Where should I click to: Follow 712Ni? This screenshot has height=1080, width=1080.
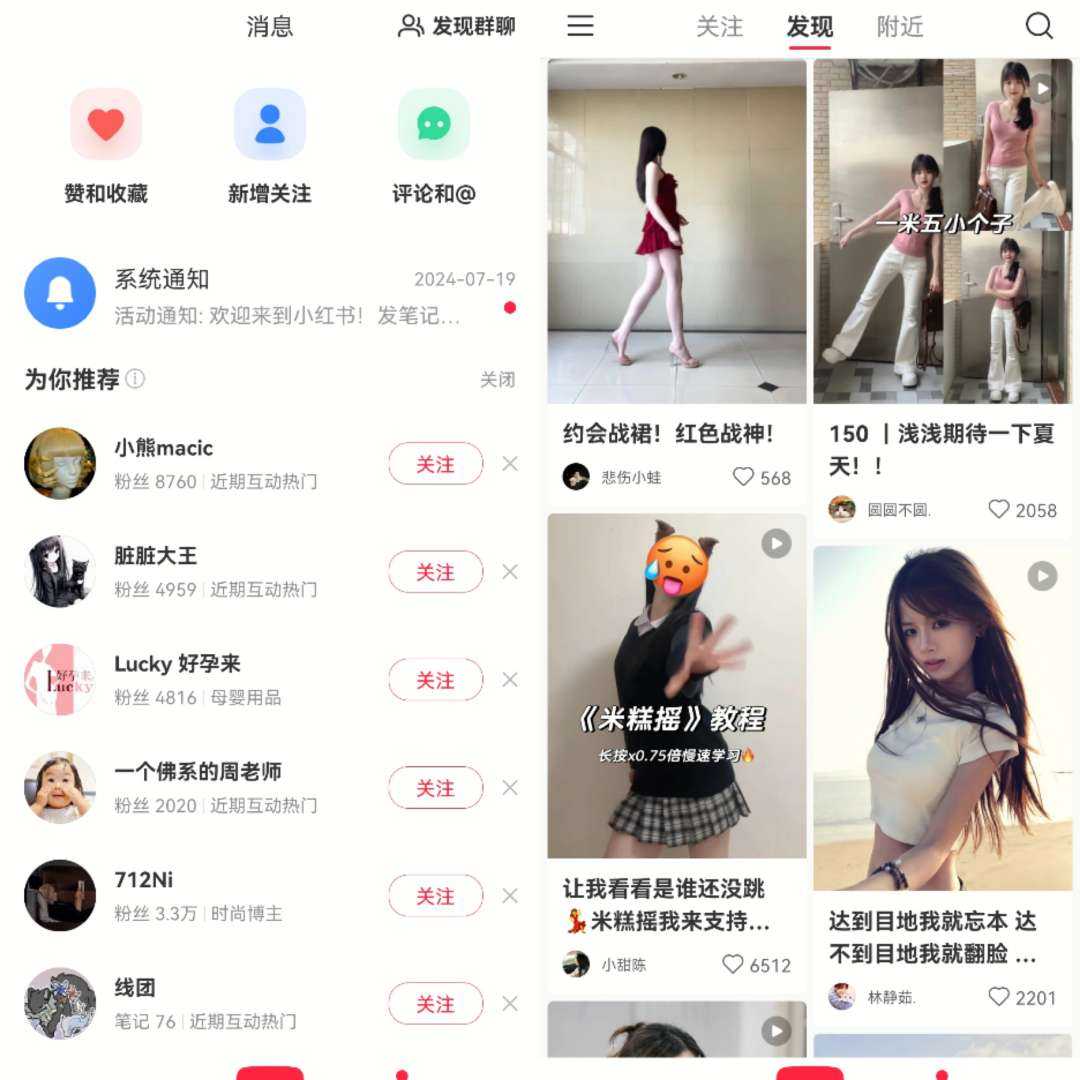point(435,896)
